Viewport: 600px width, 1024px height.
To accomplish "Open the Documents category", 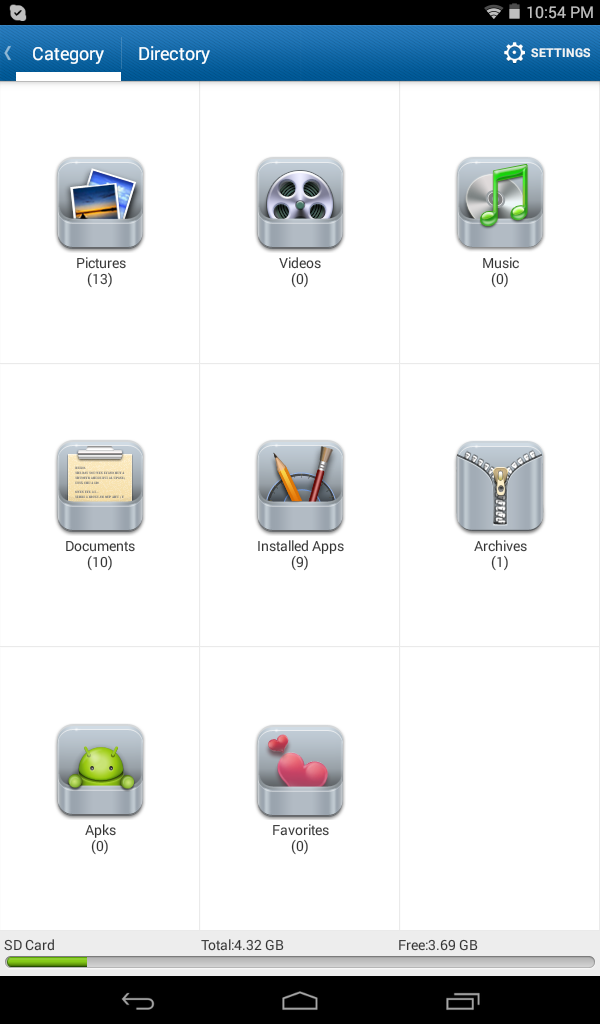I will (x=100, y=505).
